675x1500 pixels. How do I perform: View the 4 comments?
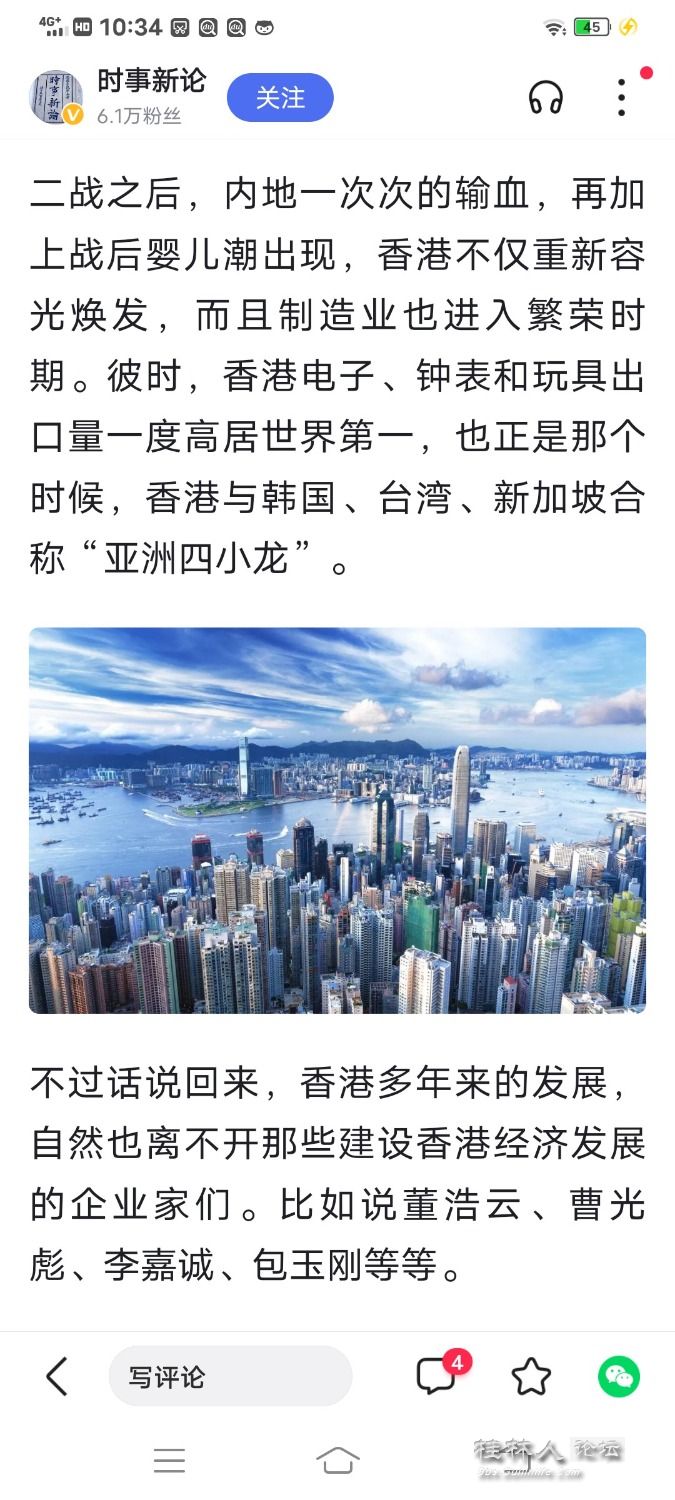(x=438, y=1377)
